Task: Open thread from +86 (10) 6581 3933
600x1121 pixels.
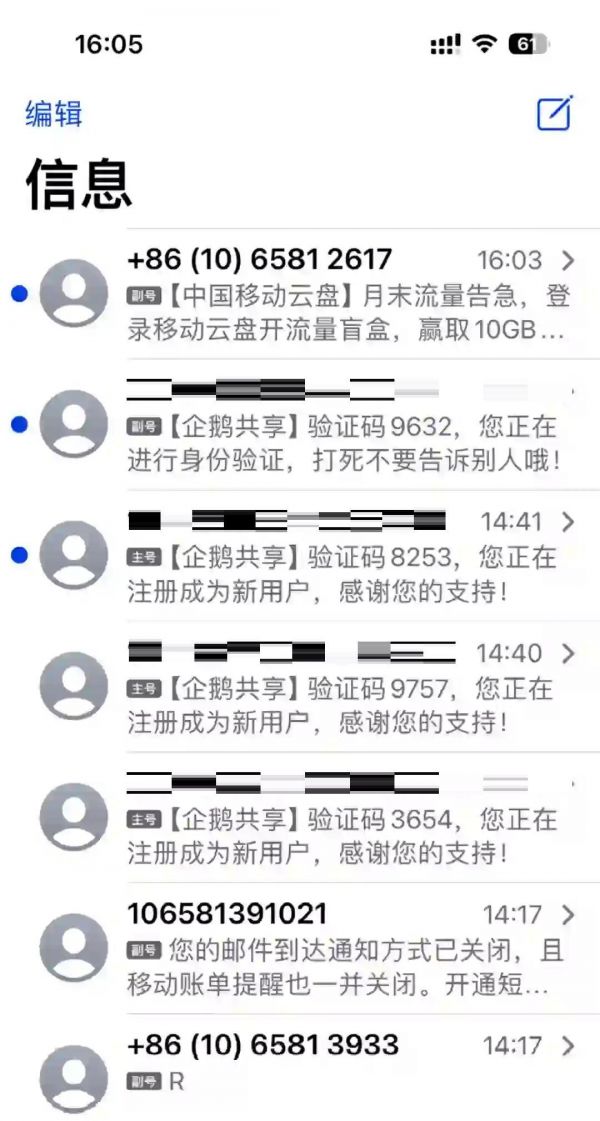Action: (340, 1064)
